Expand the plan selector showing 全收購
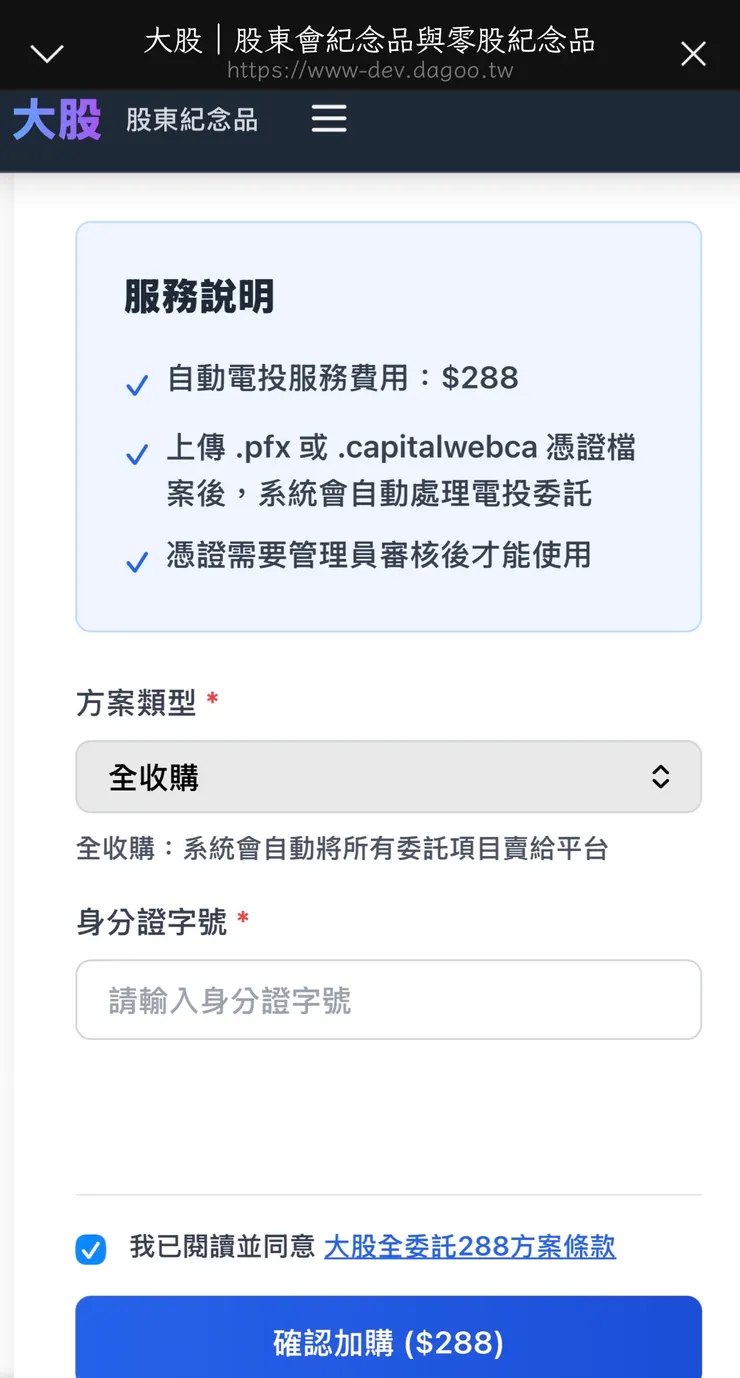 [x=388, y=776]
